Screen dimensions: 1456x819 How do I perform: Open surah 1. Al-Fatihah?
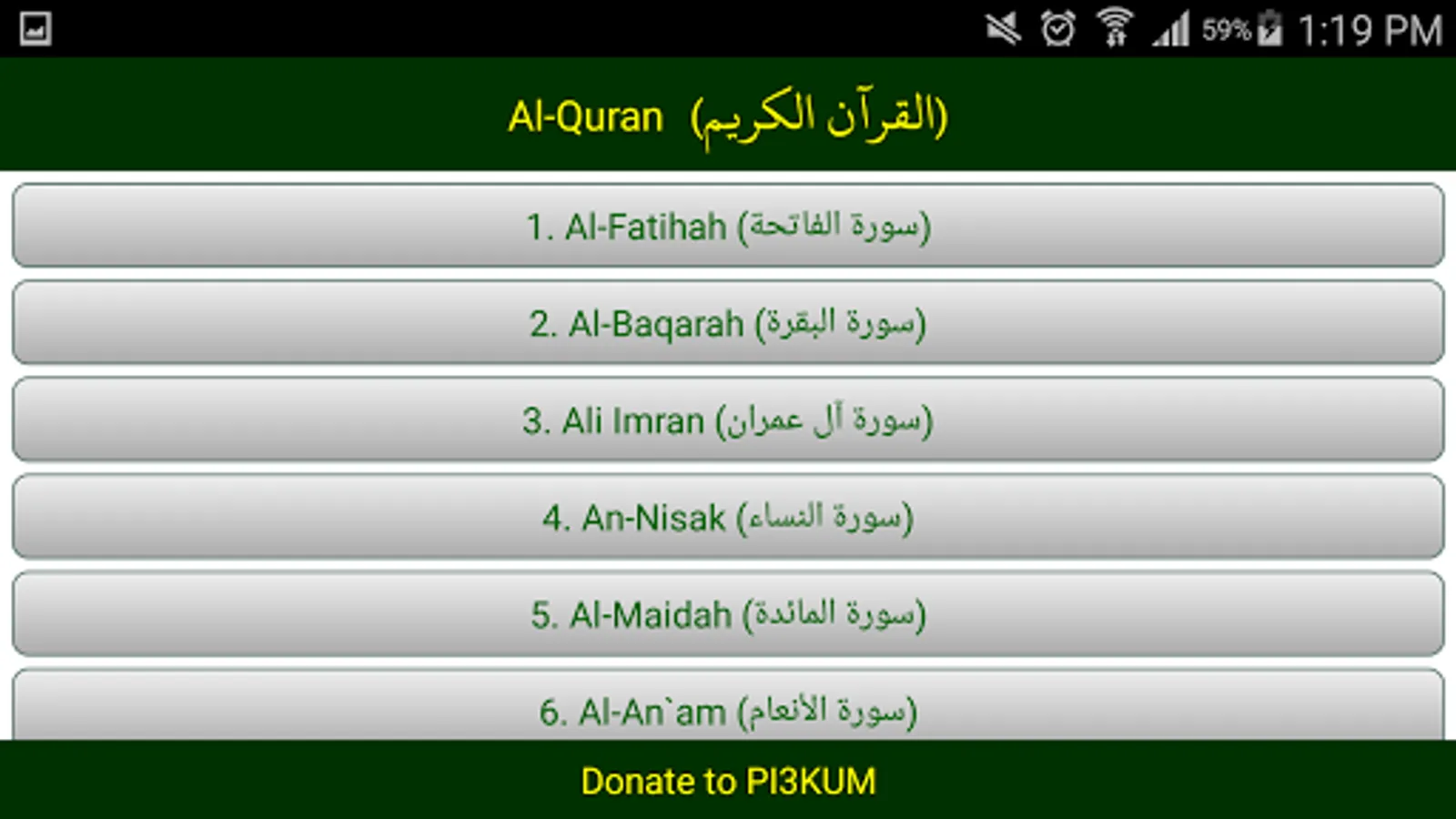pos(728,226)
